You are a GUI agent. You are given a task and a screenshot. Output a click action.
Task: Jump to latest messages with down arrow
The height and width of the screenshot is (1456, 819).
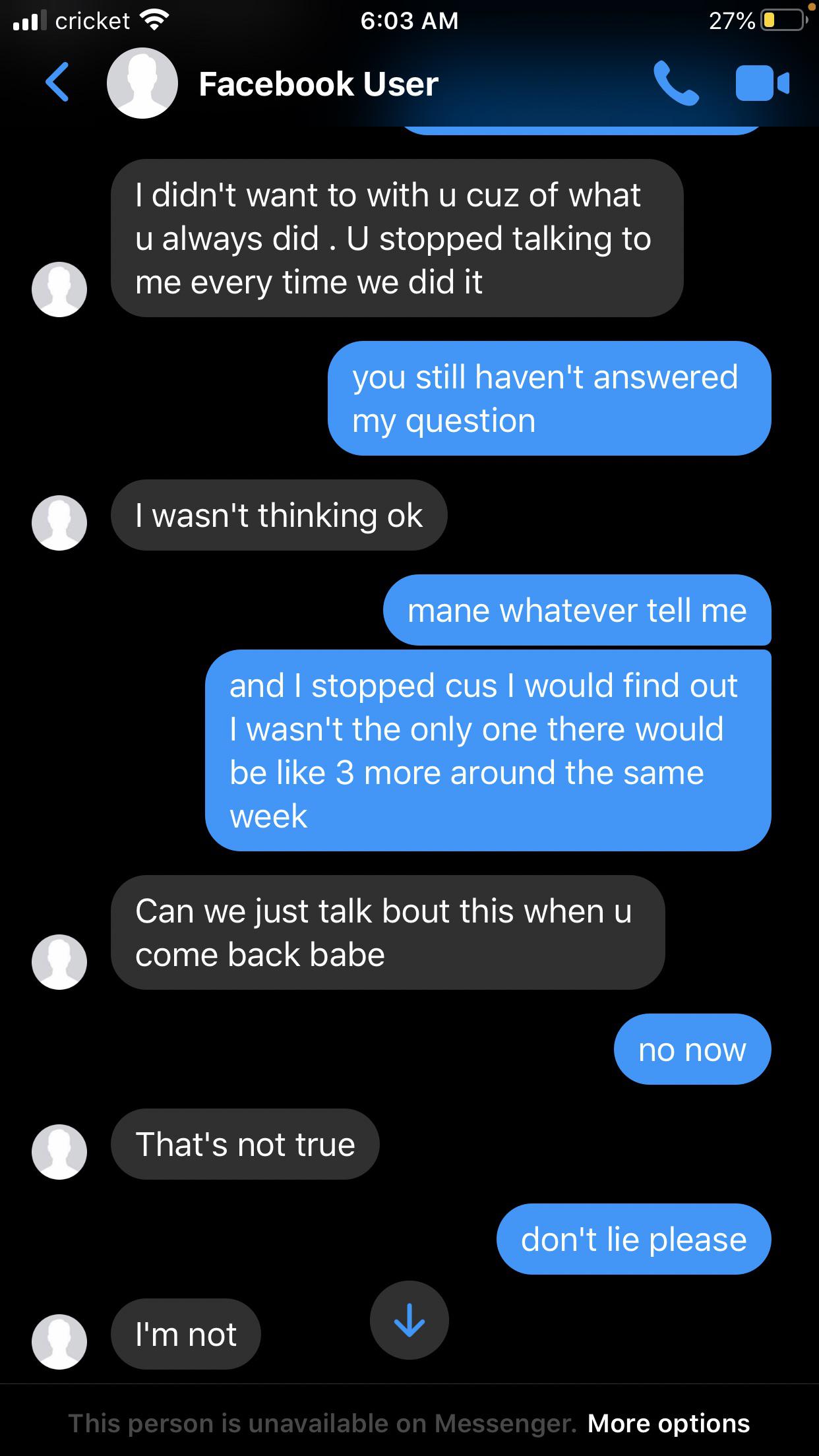[409, 1319]
